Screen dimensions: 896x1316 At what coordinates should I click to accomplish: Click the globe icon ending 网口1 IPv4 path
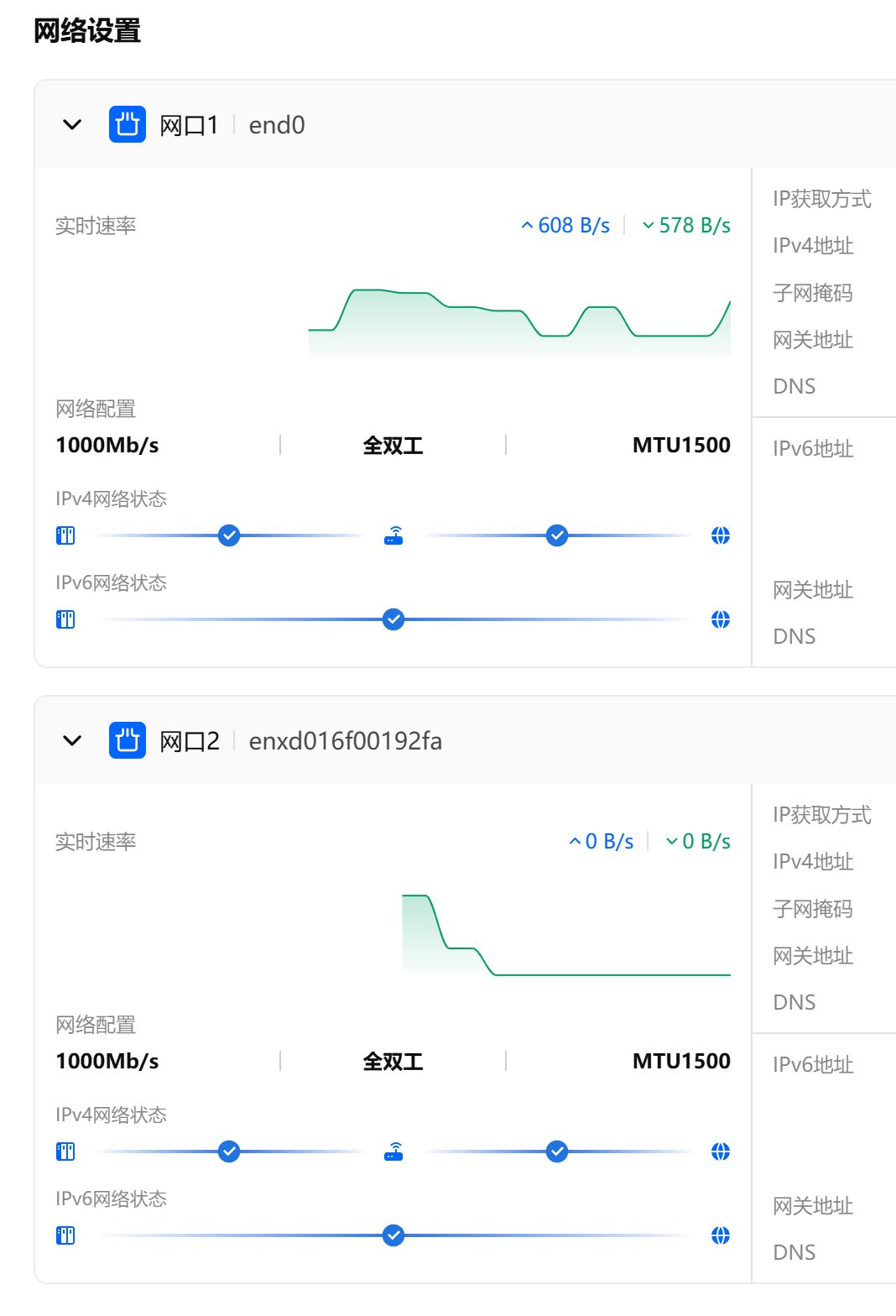click(720, 535)
